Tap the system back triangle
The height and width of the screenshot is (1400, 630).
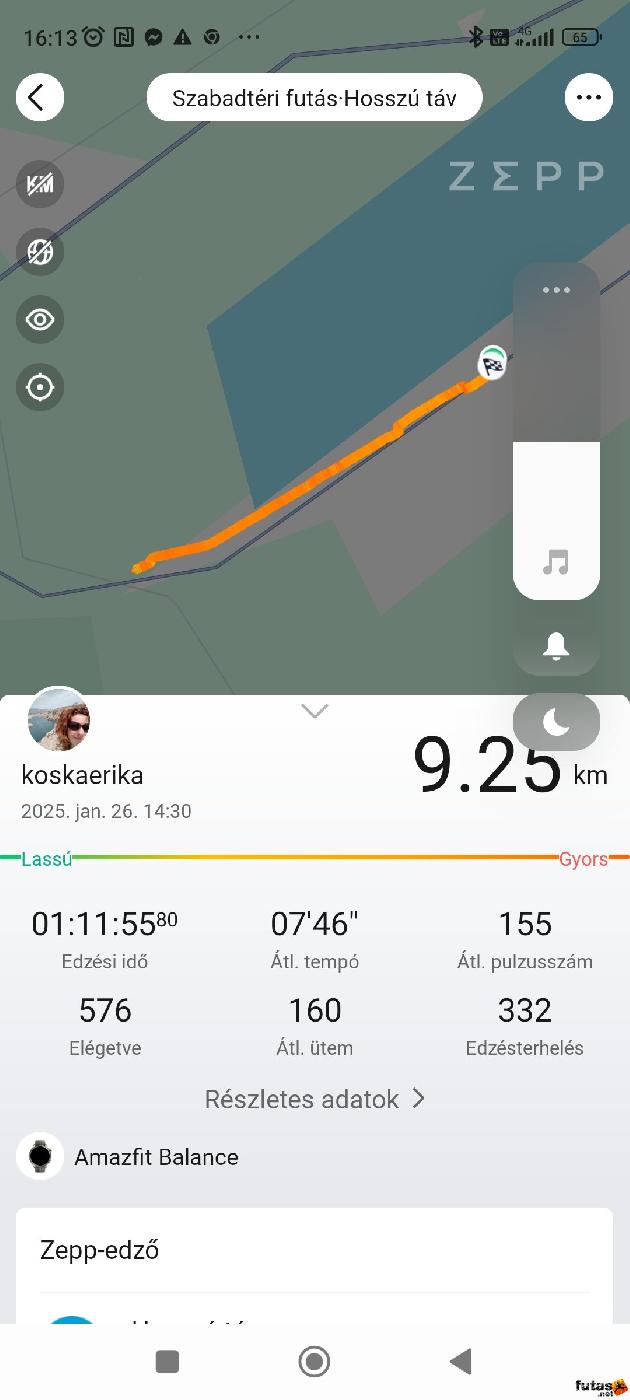(x=460, y=1361)
